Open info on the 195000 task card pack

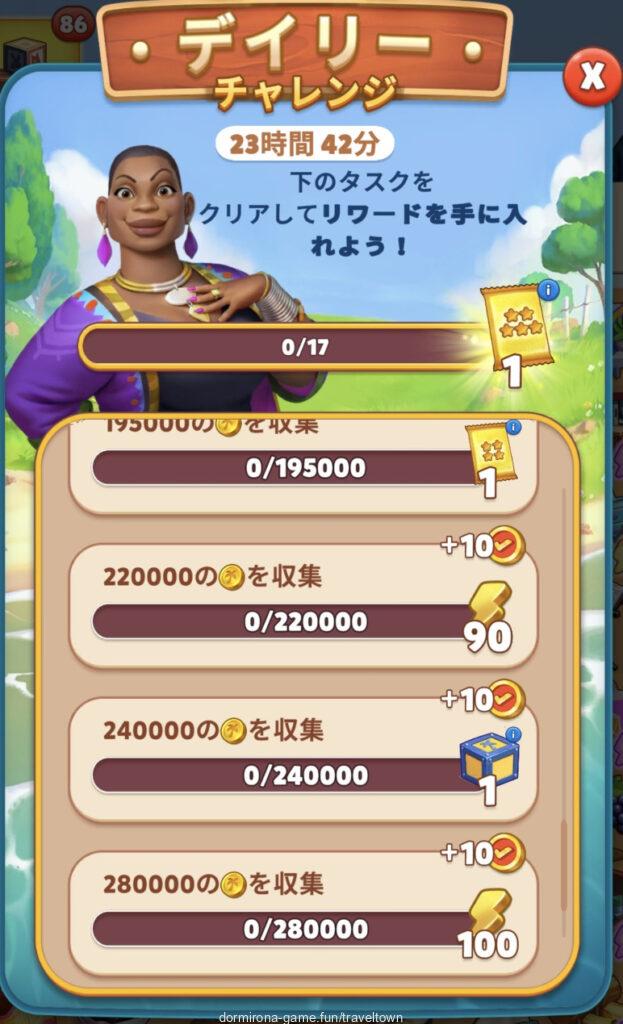tap(513, 428)
